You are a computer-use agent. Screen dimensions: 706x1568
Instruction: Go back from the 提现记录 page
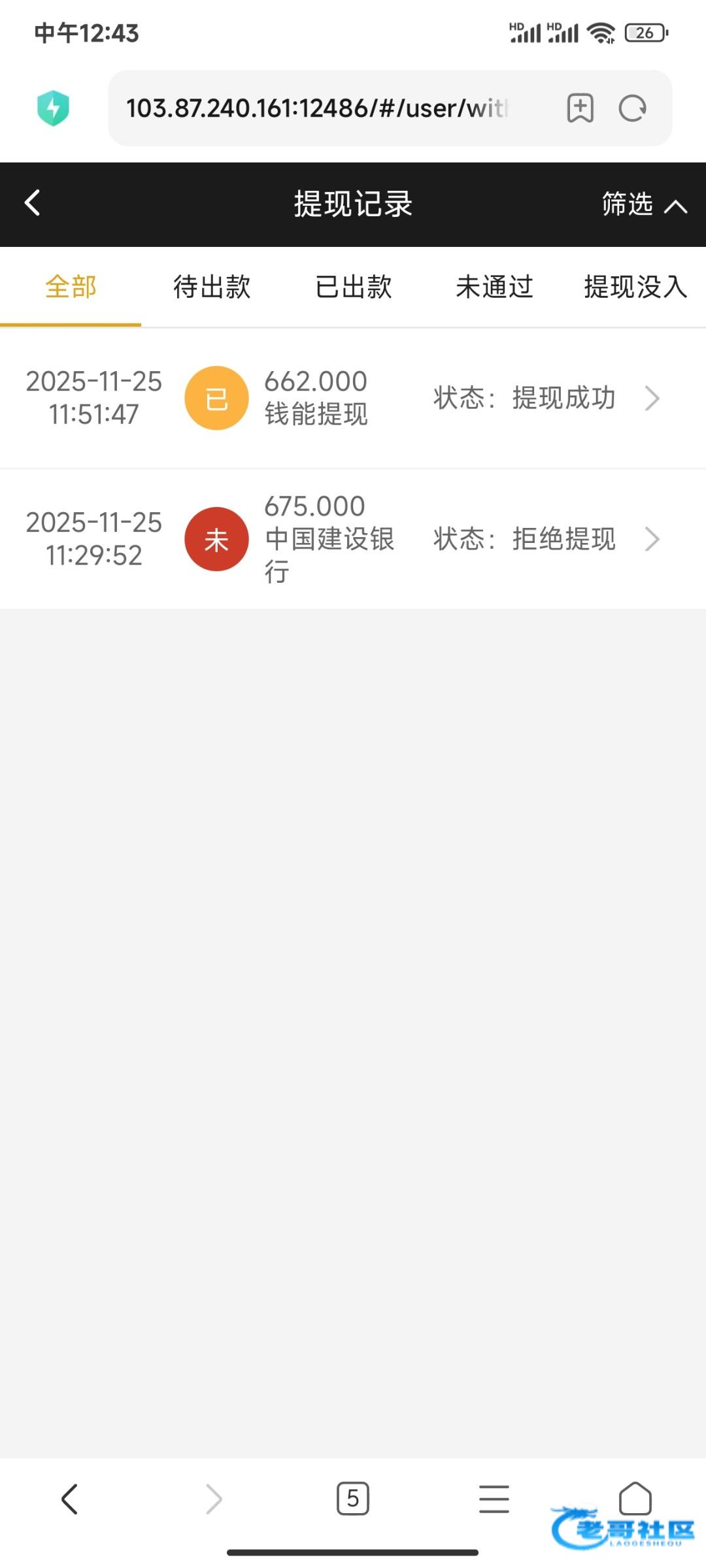tap(32, 203)
